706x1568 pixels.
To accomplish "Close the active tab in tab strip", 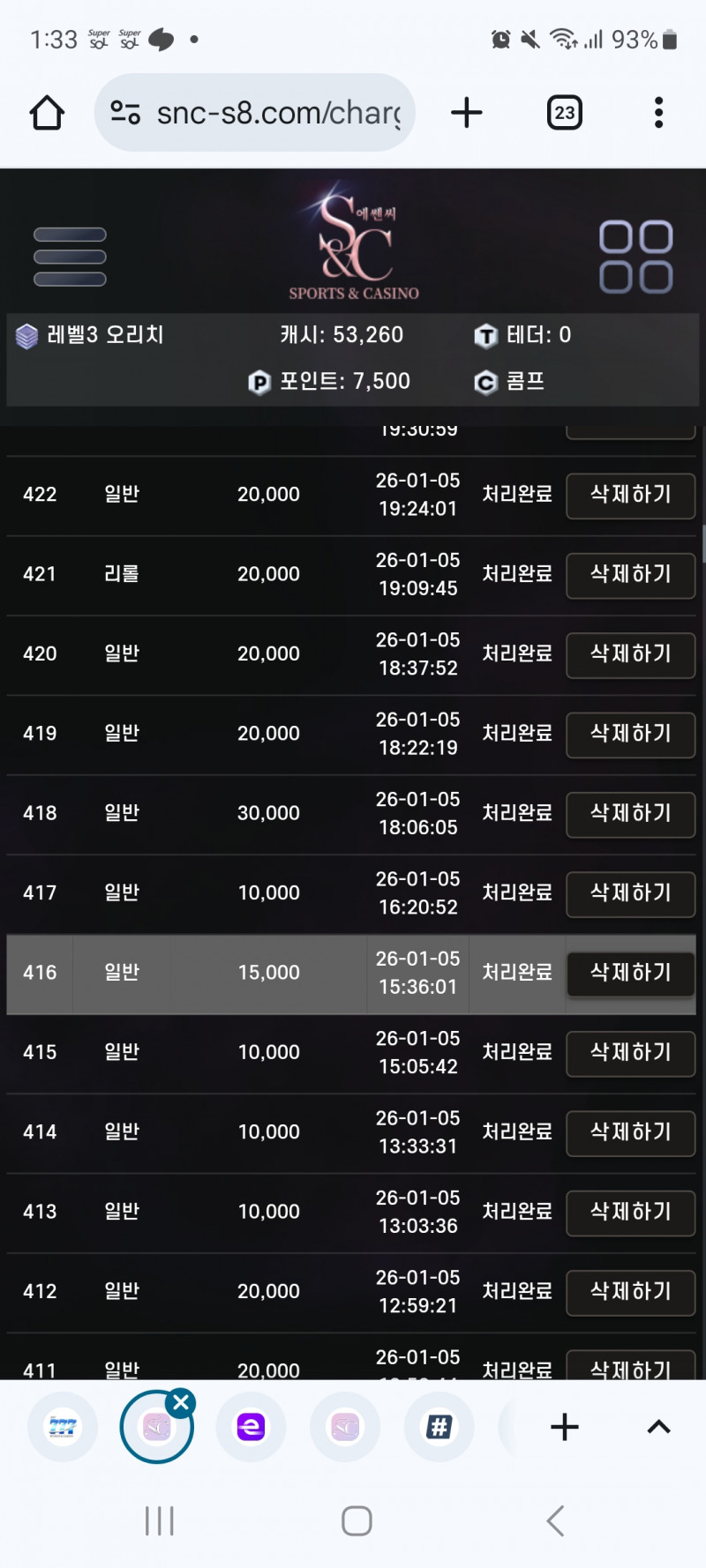I will point(182,1402).
